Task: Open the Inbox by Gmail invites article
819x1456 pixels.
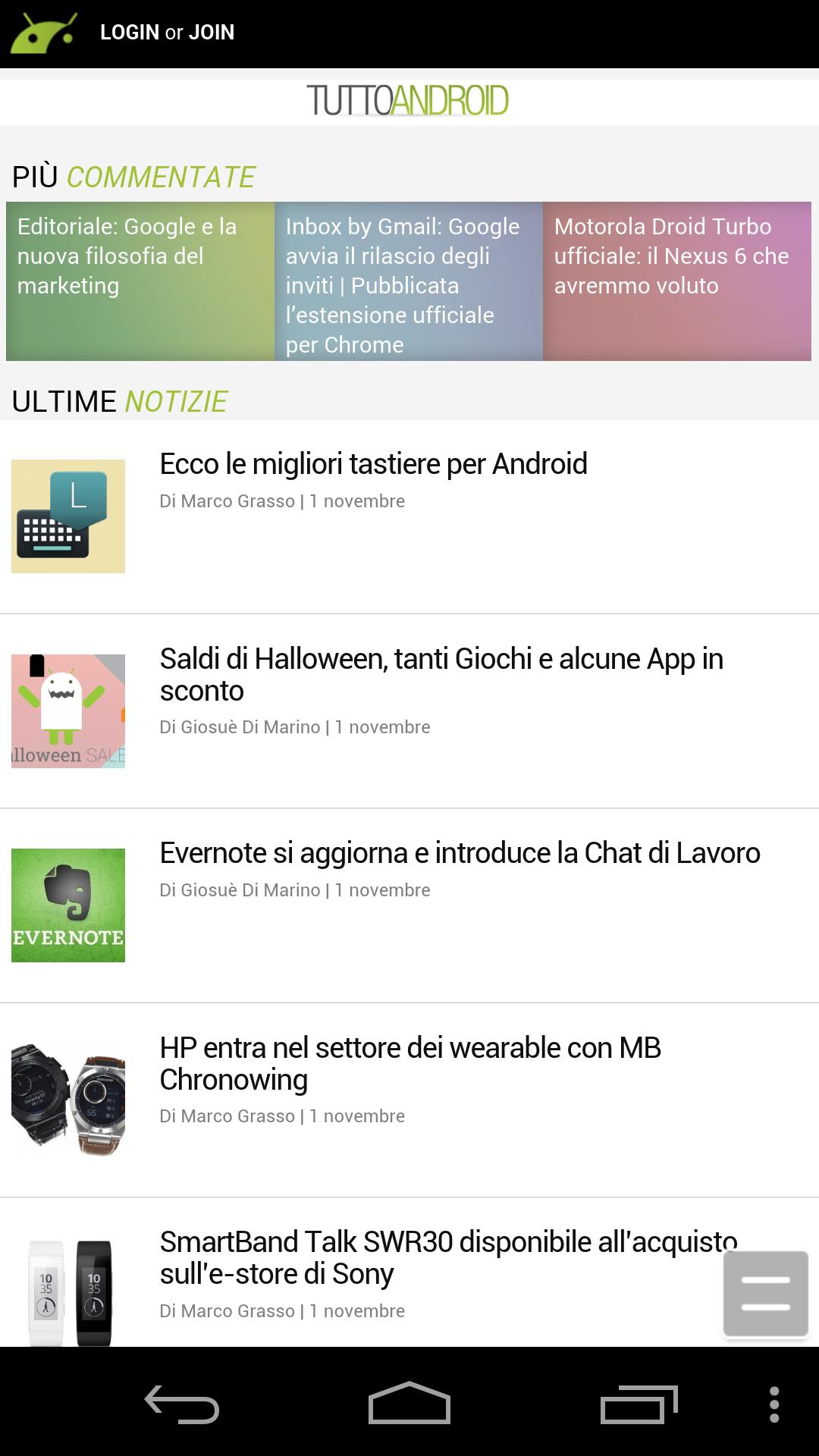Action: pyautogui.click(x=409, y=281)
